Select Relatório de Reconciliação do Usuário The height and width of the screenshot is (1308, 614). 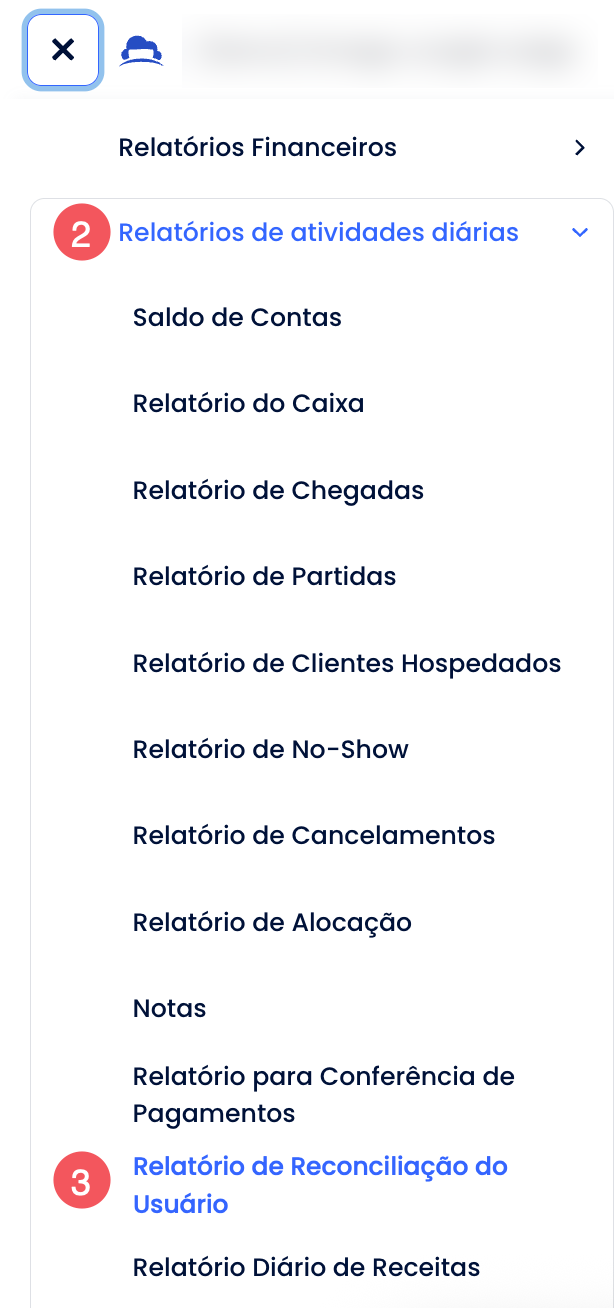(x=320, y=1185)
